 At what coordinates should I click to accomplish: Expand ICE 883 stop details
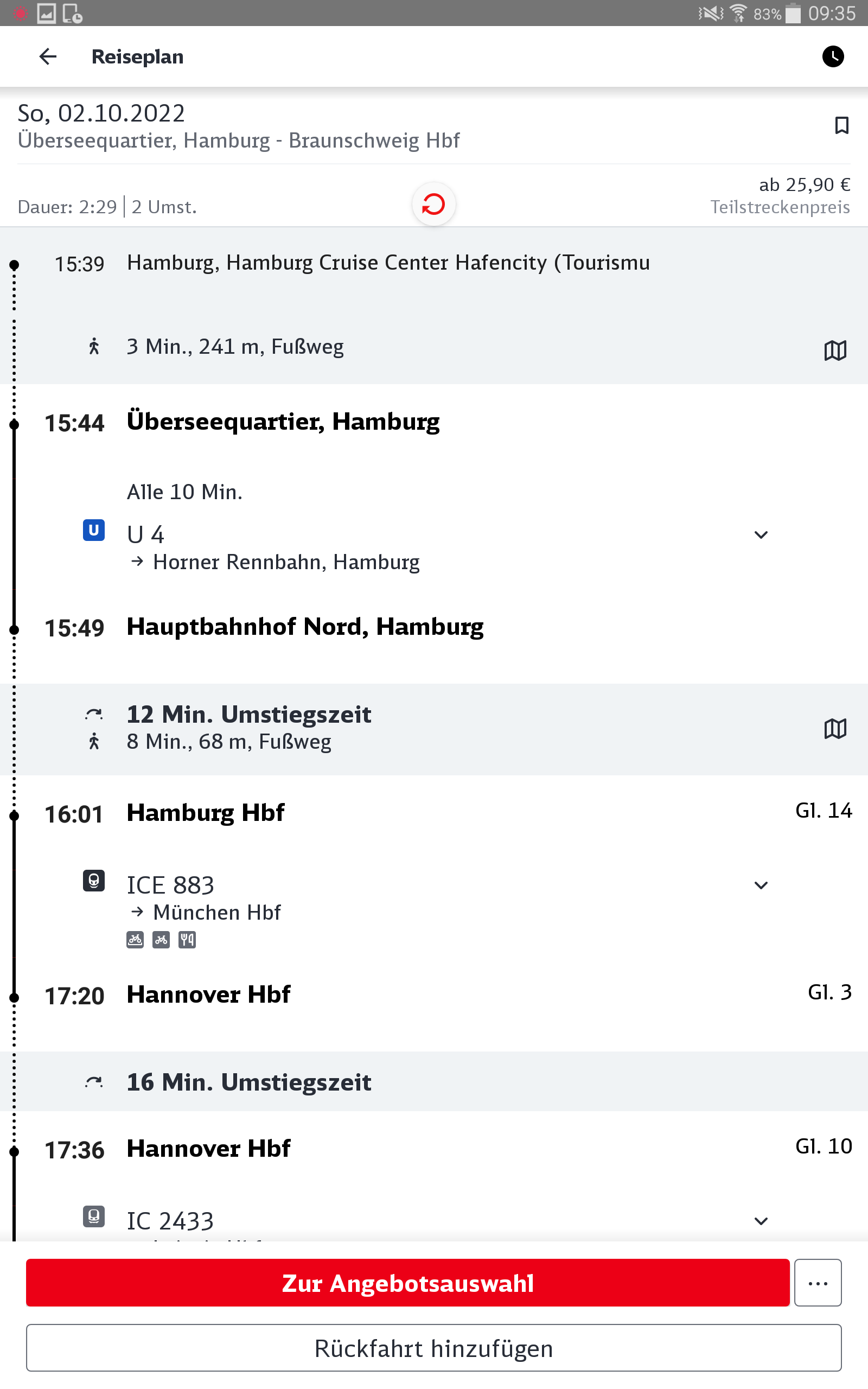(761, 885)
